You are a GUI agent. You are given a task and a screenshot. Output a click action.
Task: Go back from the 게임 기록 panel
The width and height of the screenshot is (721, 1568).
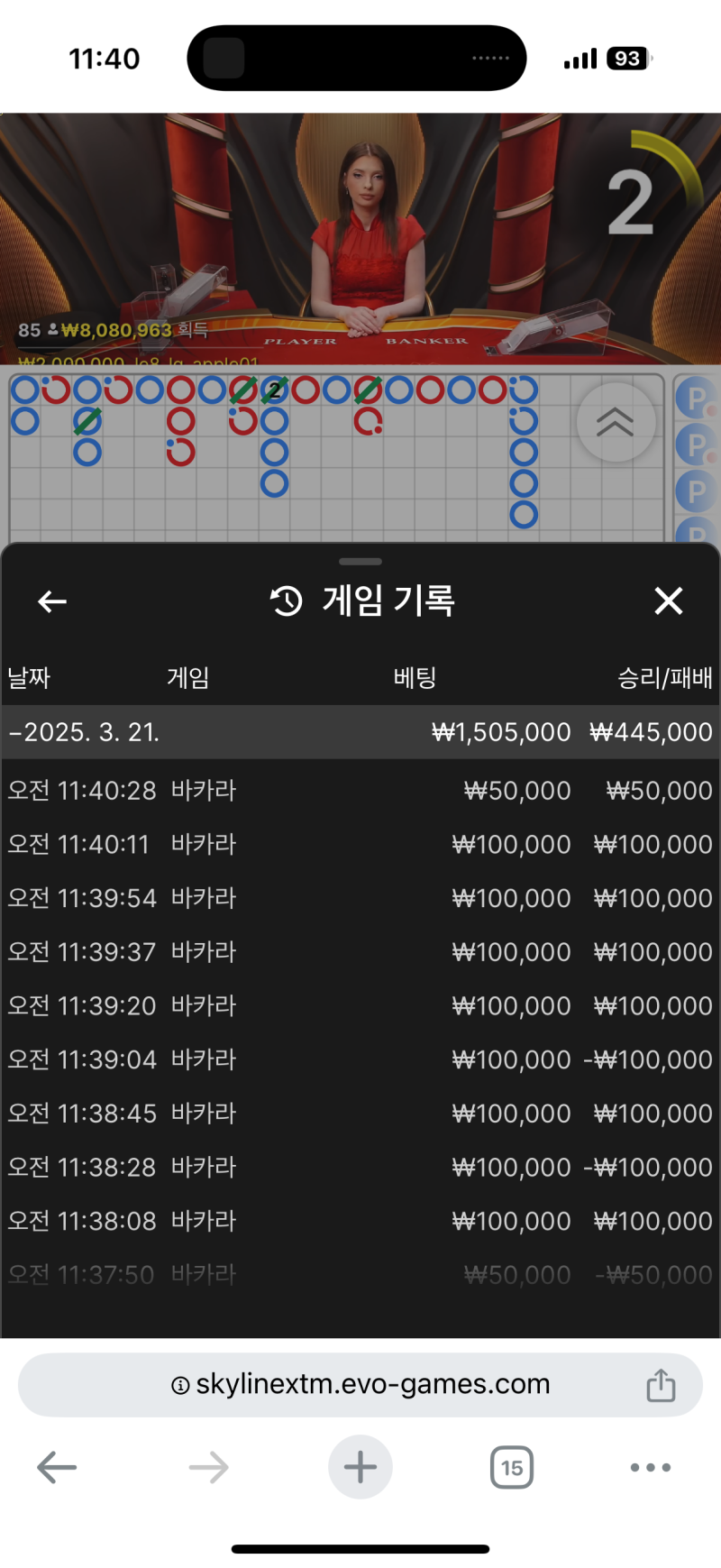point(52,601)
